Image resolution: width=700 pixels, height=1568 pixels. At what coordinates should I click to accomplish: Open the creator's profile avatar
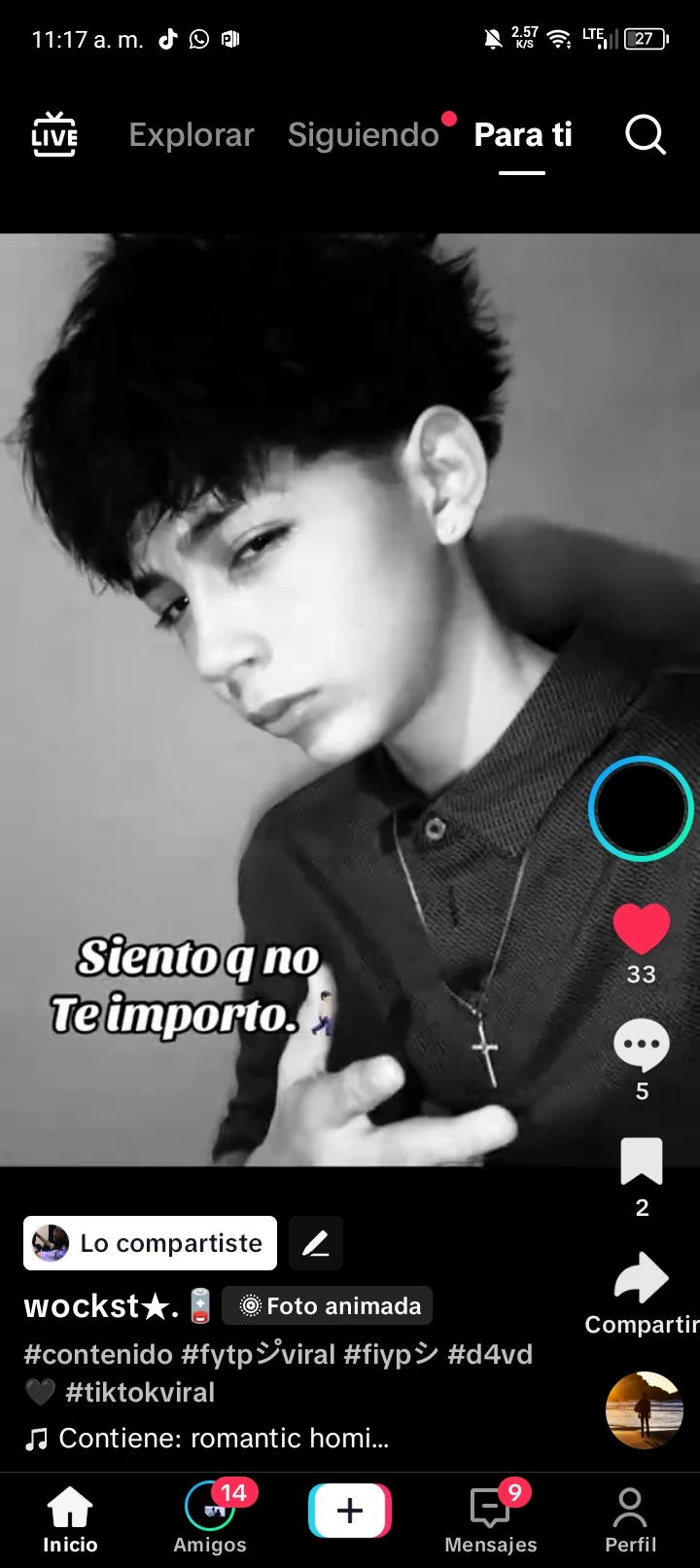click(641, 808)
